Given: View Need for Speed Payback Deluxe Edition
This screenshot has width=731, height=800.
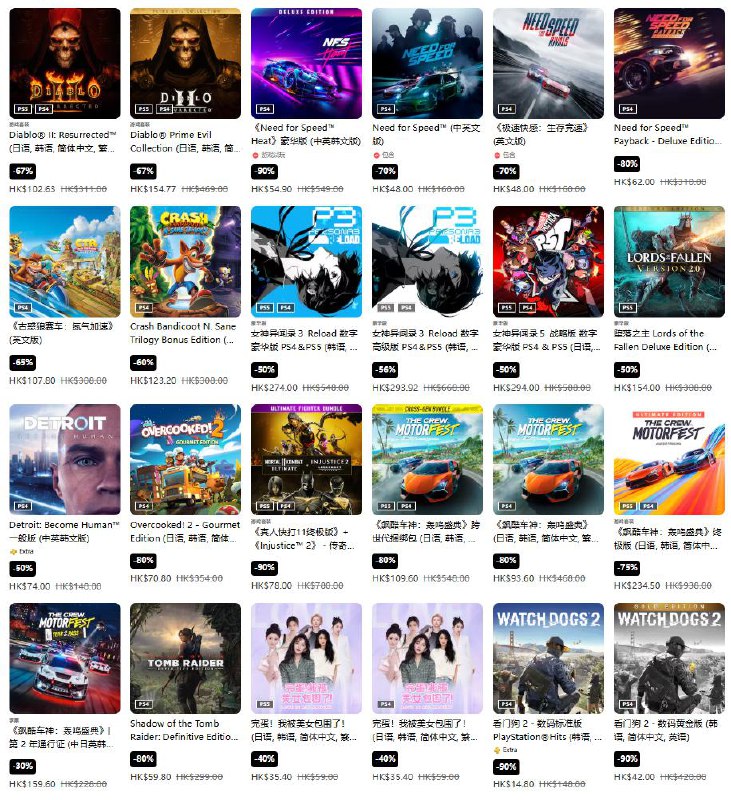Looking at the screenshot, I should pyautogui.click(x=669, y=64).
